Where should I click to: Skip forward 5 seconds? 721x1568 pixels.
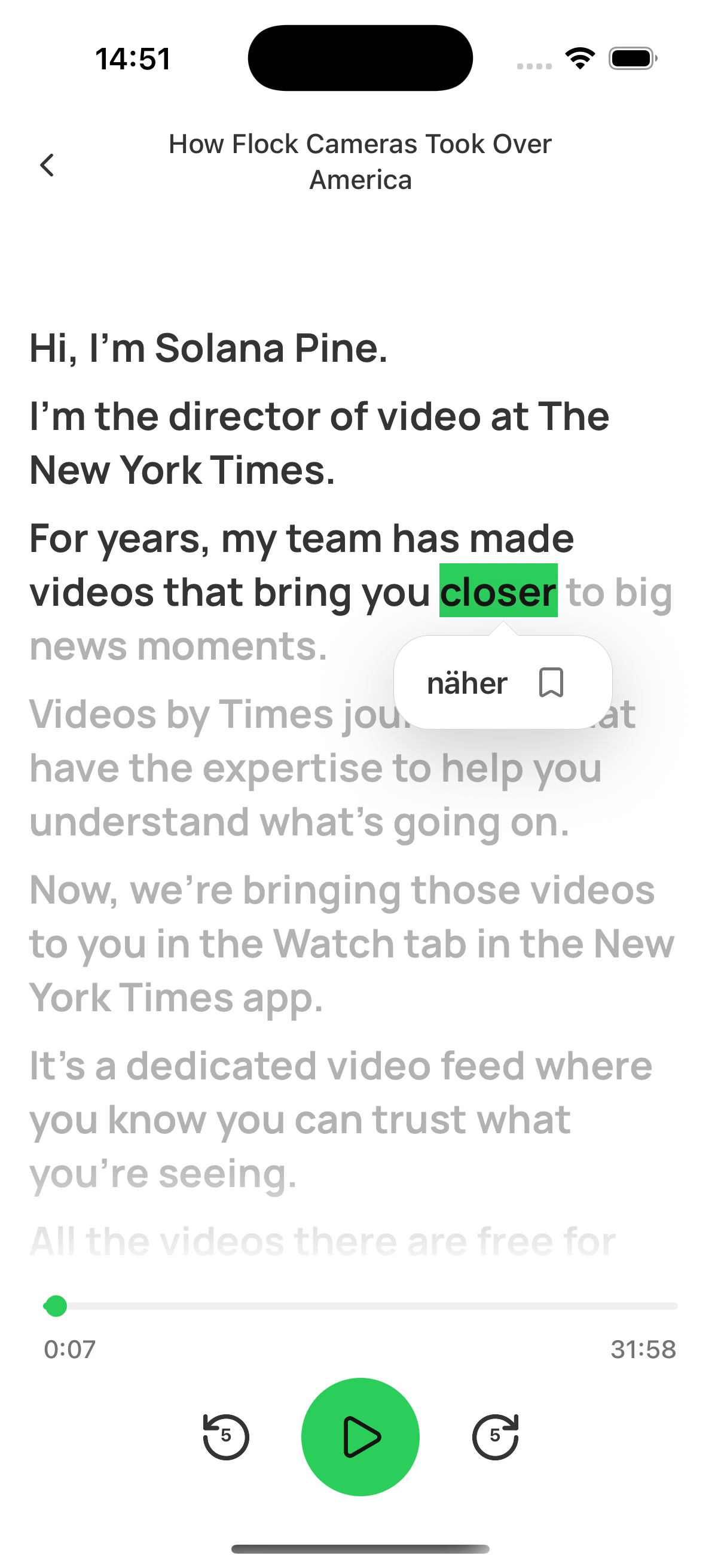click(495, 1436)
